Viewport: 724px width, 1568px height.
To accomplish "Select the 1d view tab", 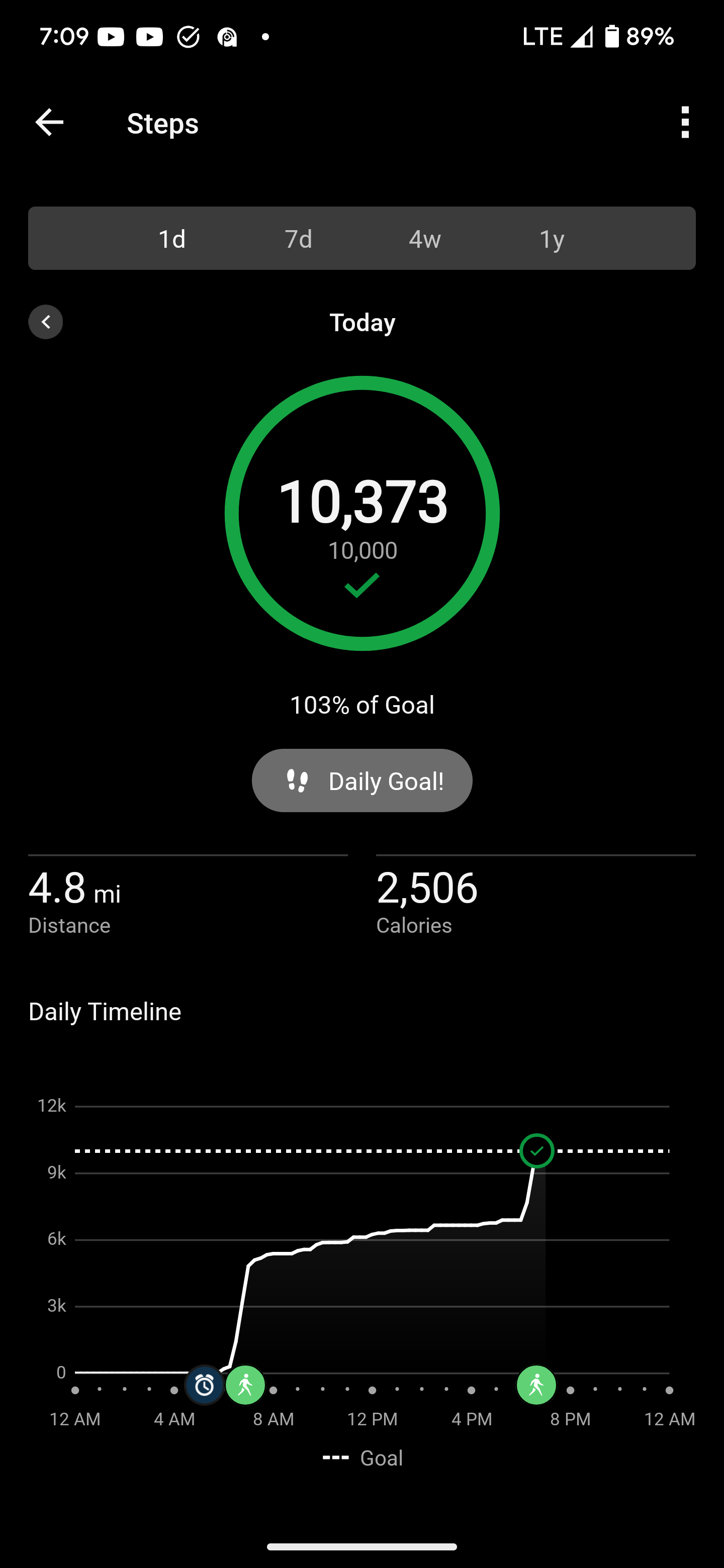I will pyautogui.click(x=172, y=239).
